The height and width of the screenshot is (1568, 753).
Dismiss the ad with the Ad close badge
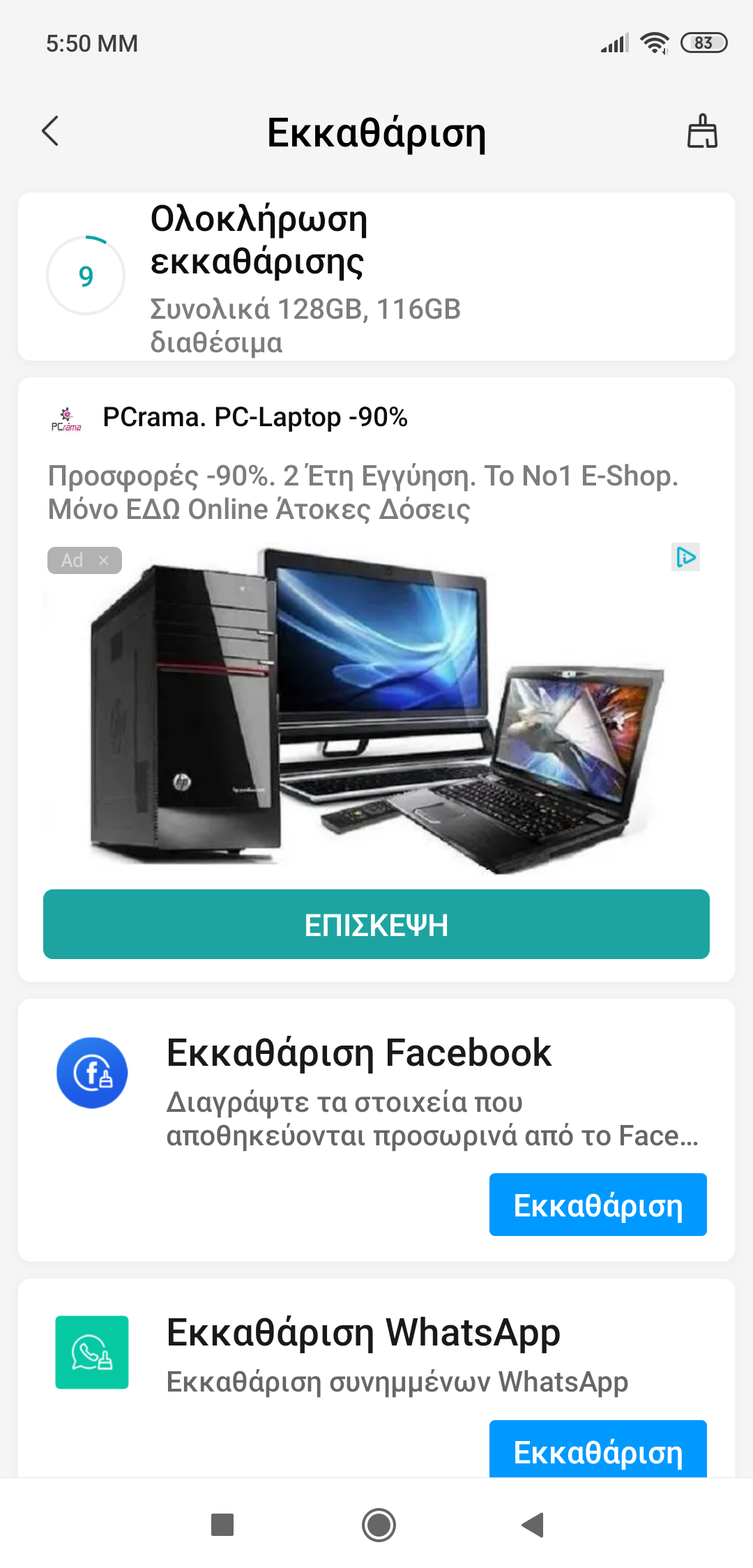click(x=103, y=561)
